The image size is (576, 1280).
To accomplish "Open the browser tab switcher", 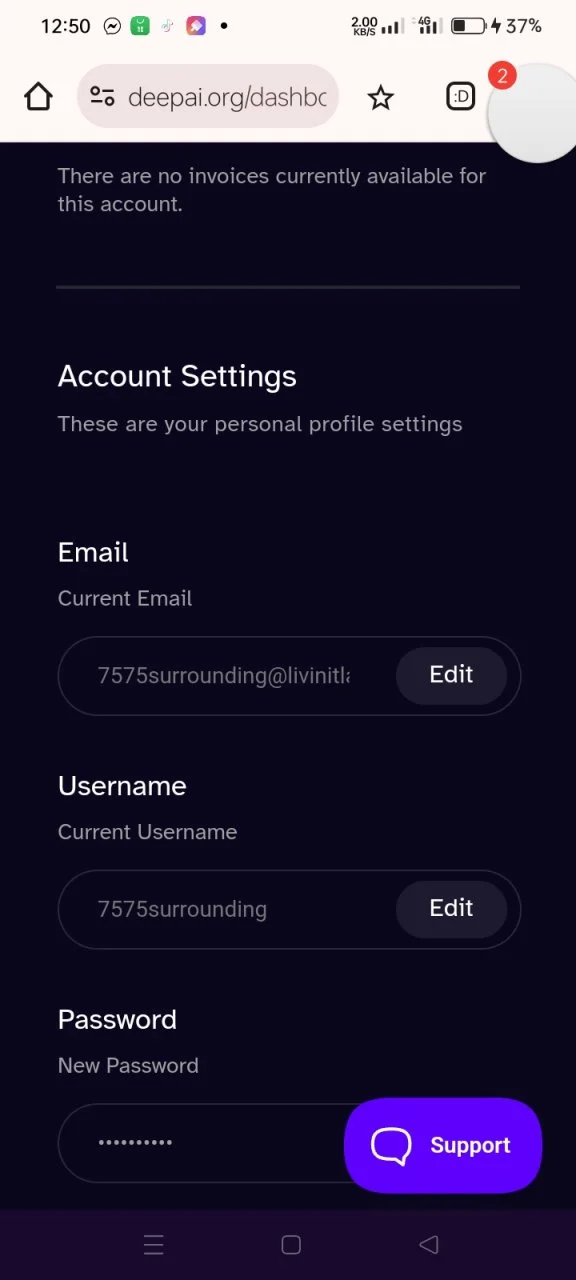I will (461, 97).
